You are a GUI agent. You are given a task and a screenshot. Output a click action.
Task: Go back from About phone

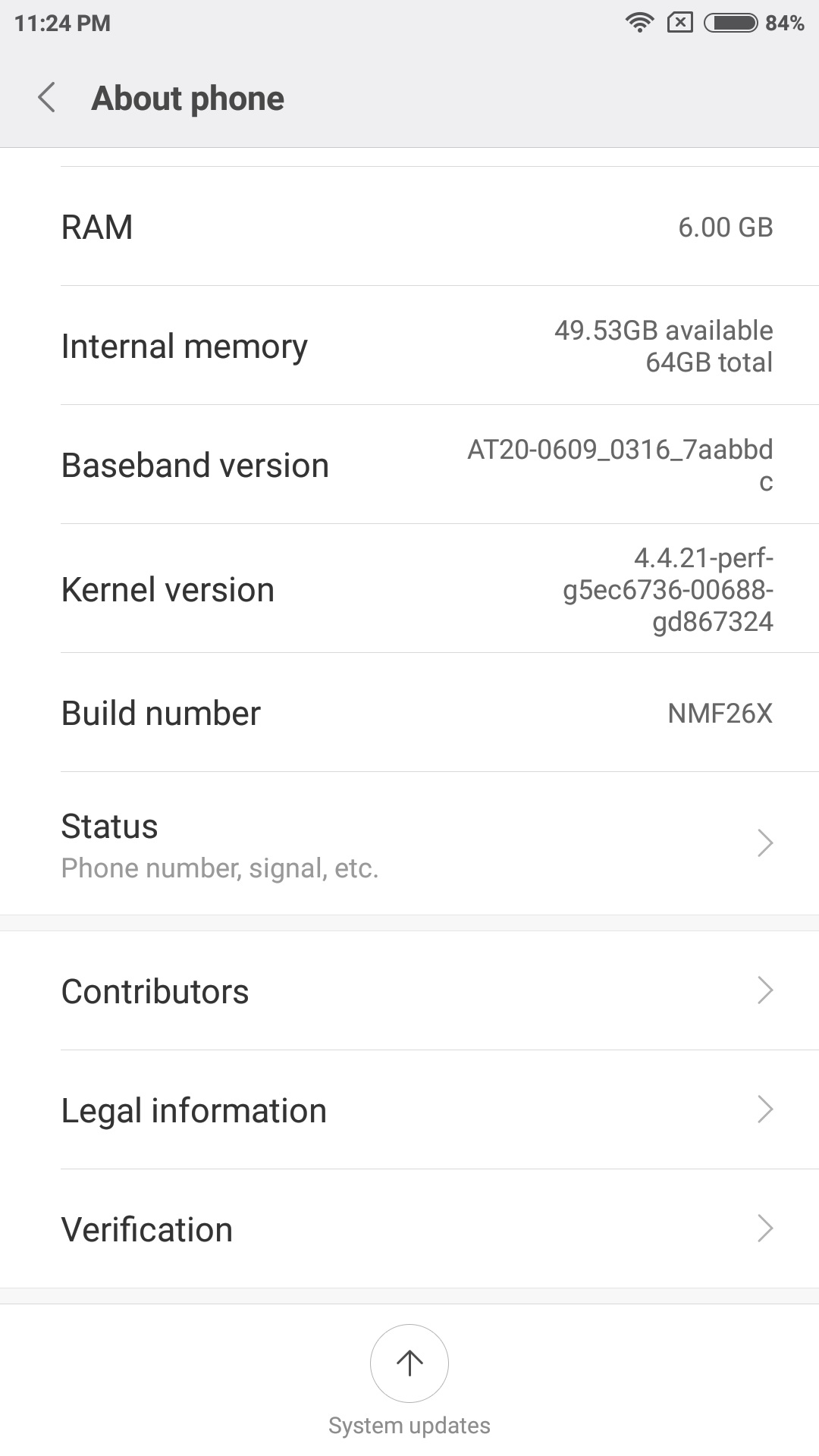[x=47, y=98]
